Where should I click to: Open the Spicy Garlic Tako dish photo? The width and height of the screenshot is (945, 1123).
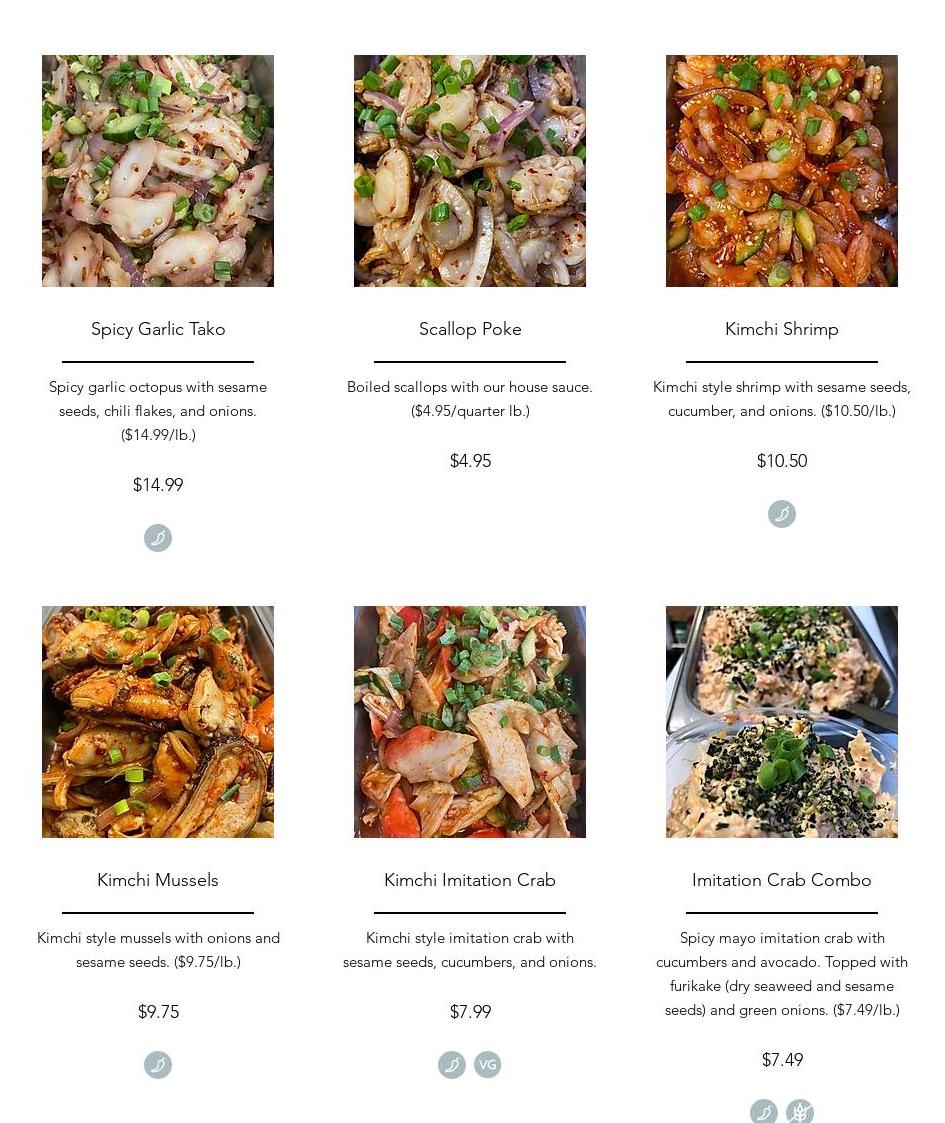(158, 171)
